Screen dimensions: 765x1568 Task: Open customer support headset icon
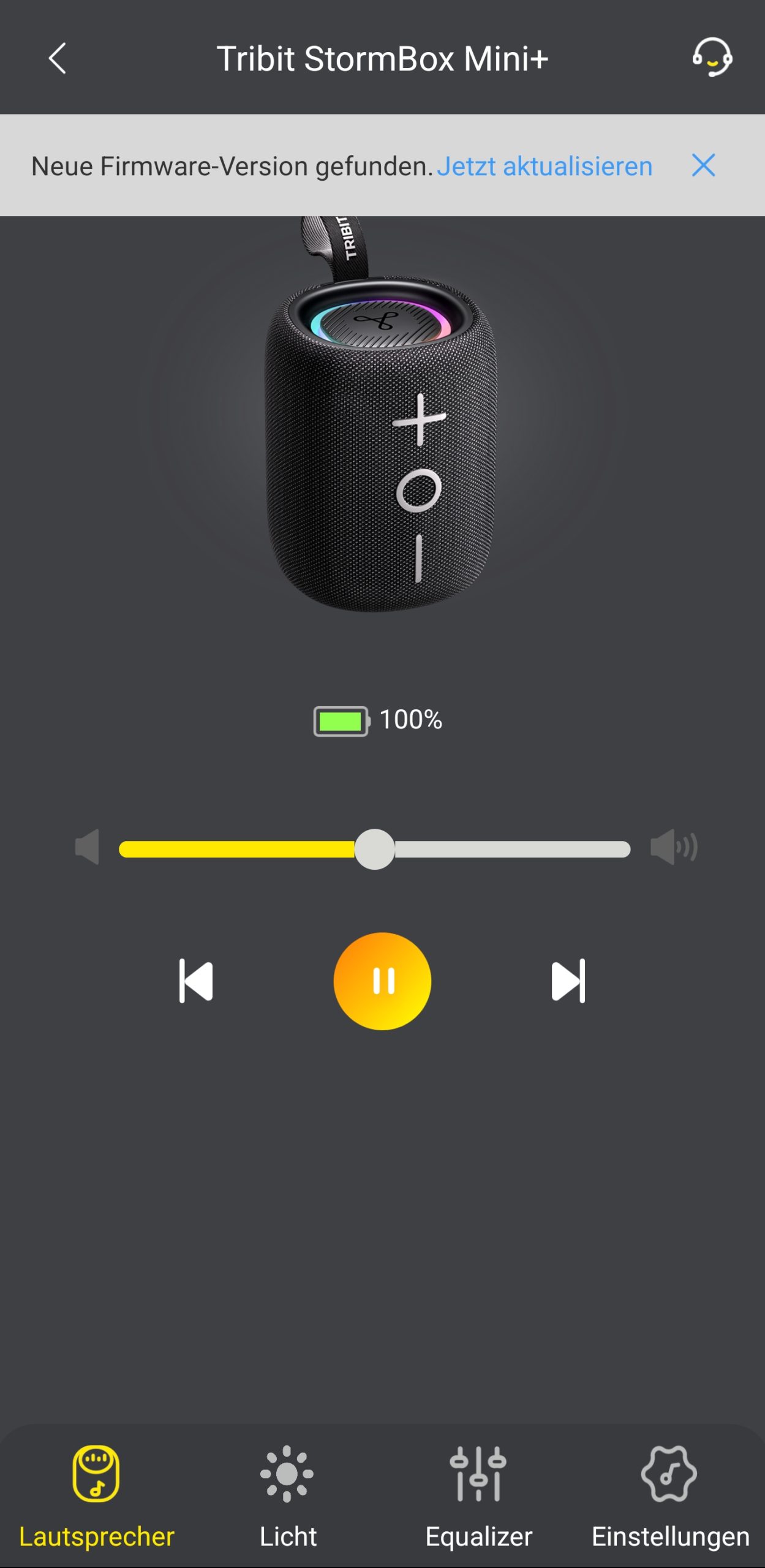pos(712,58)
